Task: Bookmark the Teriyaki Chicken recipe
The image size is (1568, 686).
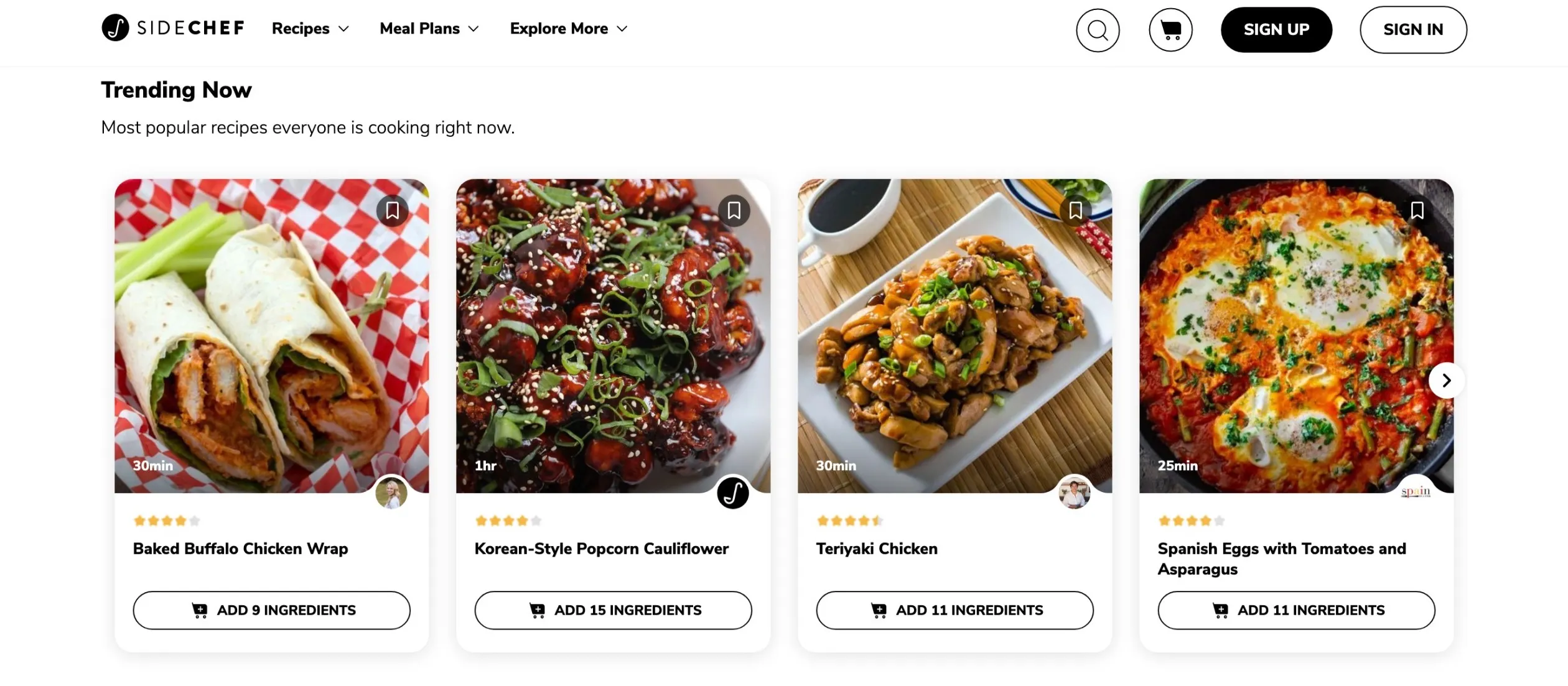Action: pyautogui.click(x=1075, y=211)
